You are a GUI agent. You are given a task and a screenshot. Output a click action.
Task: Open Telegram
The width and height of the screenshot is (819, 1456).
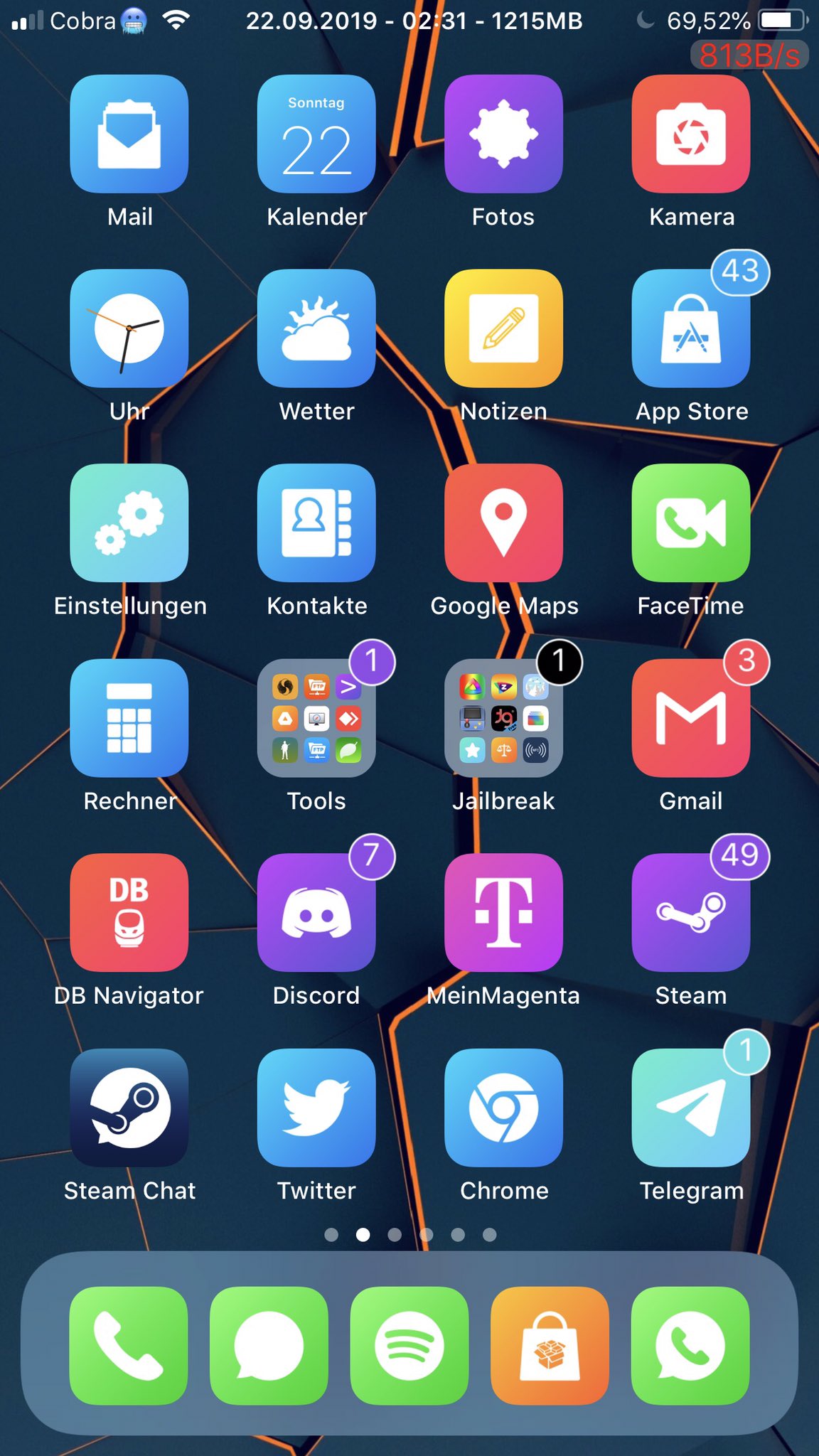(x=690, y=1108)
